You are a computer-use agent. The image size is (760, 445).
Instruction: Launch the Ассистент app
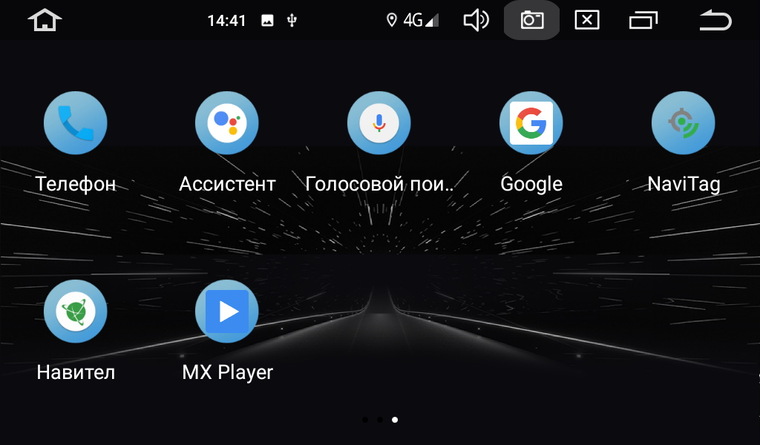coord(227,123)
